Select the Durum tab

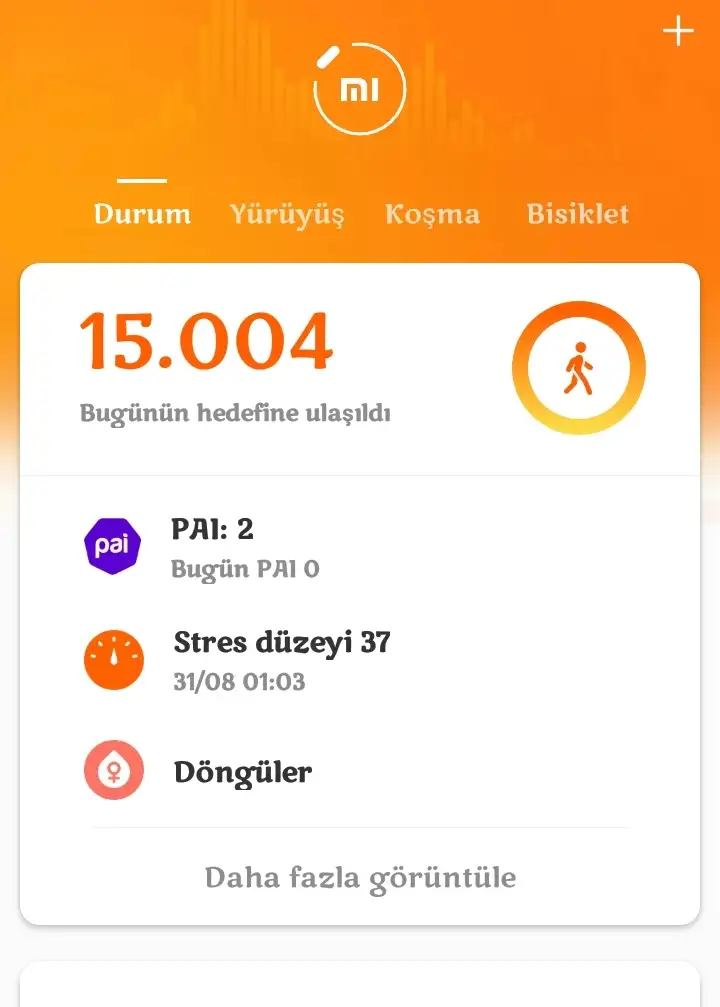point(142,214)
